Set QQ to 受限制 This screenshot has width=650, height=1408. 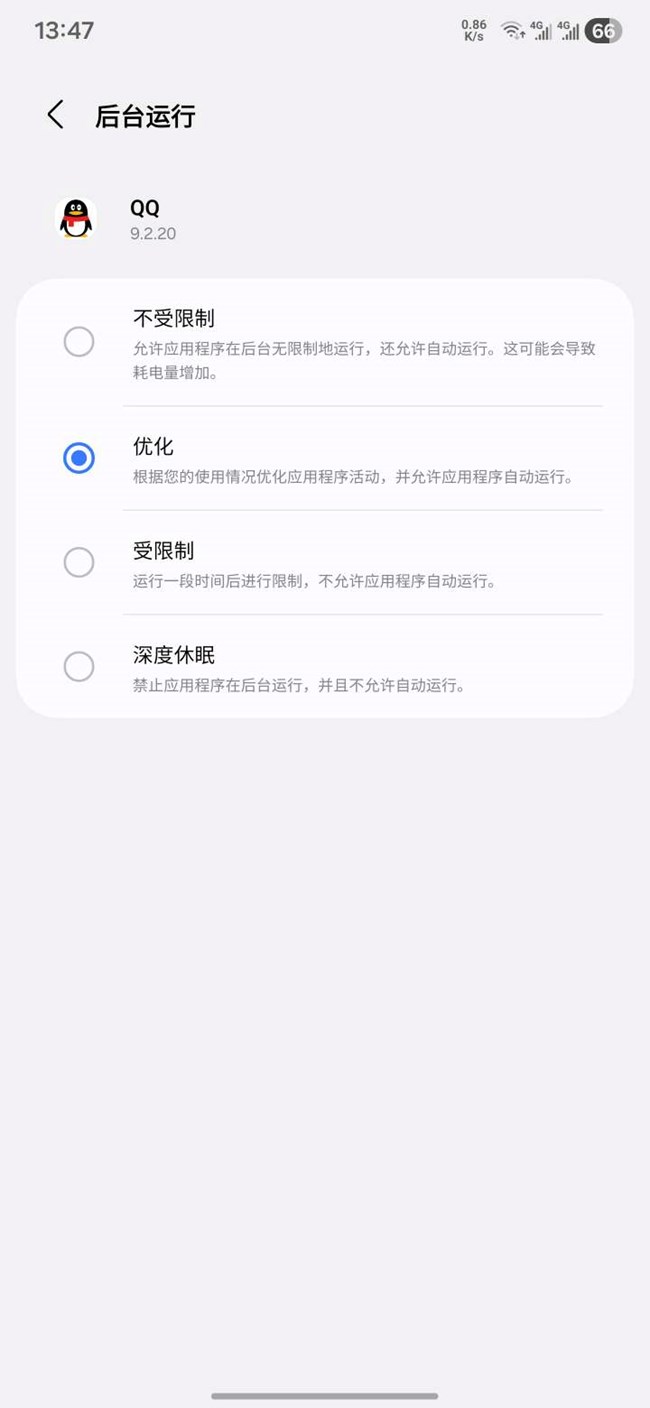click(x=79, y=562)
